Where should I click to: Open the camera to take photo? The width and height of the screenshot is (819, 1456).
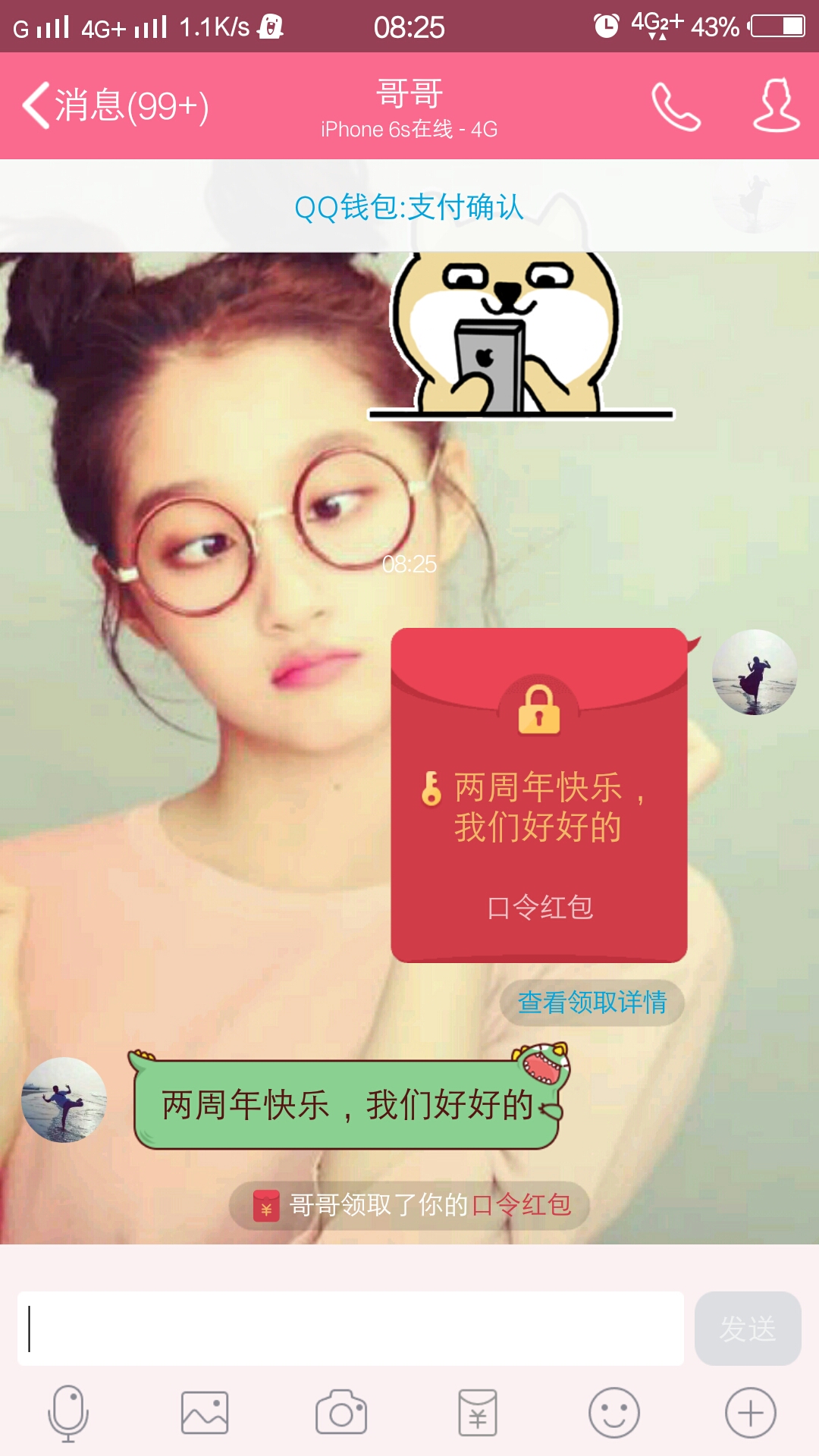tap(341, 1414)
